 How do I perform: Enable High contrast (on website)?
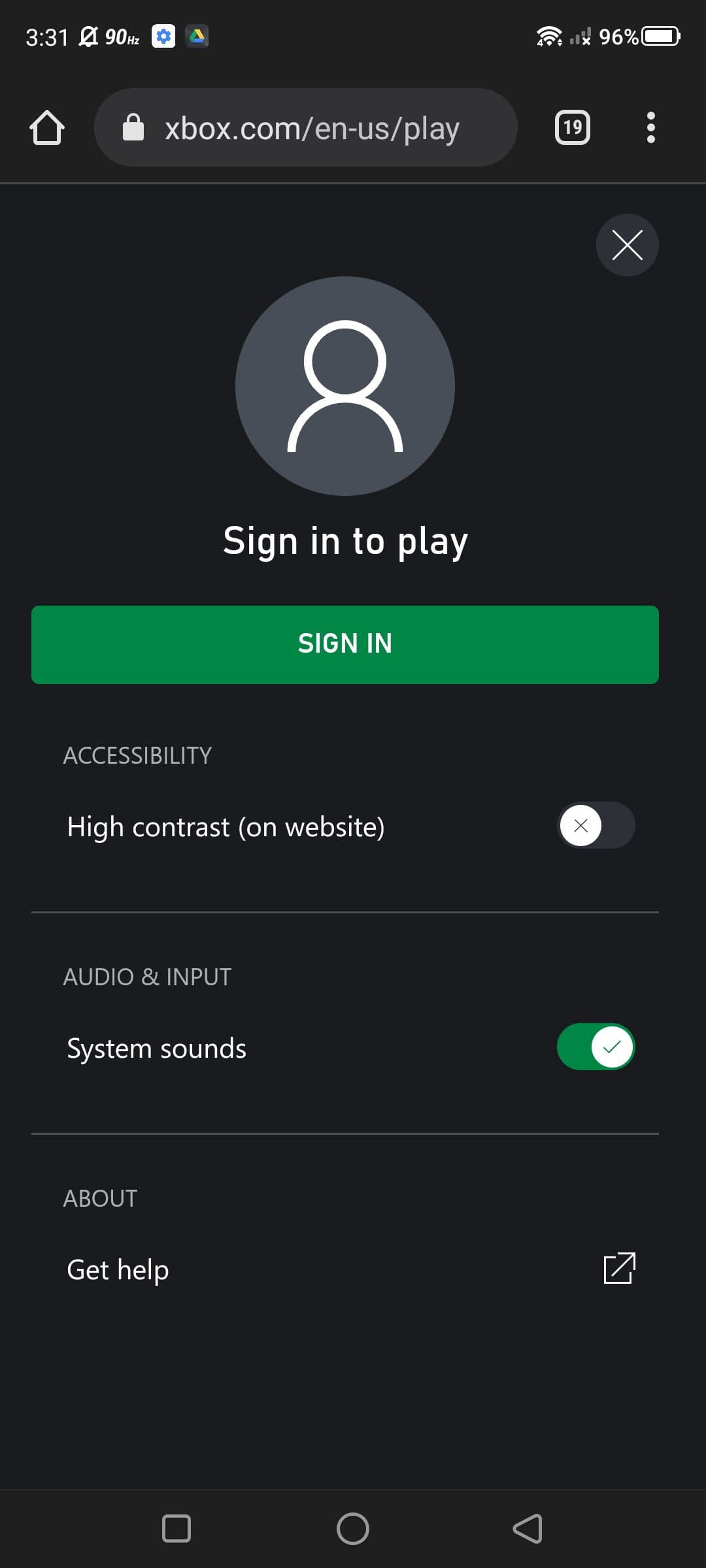coord(596,825)
